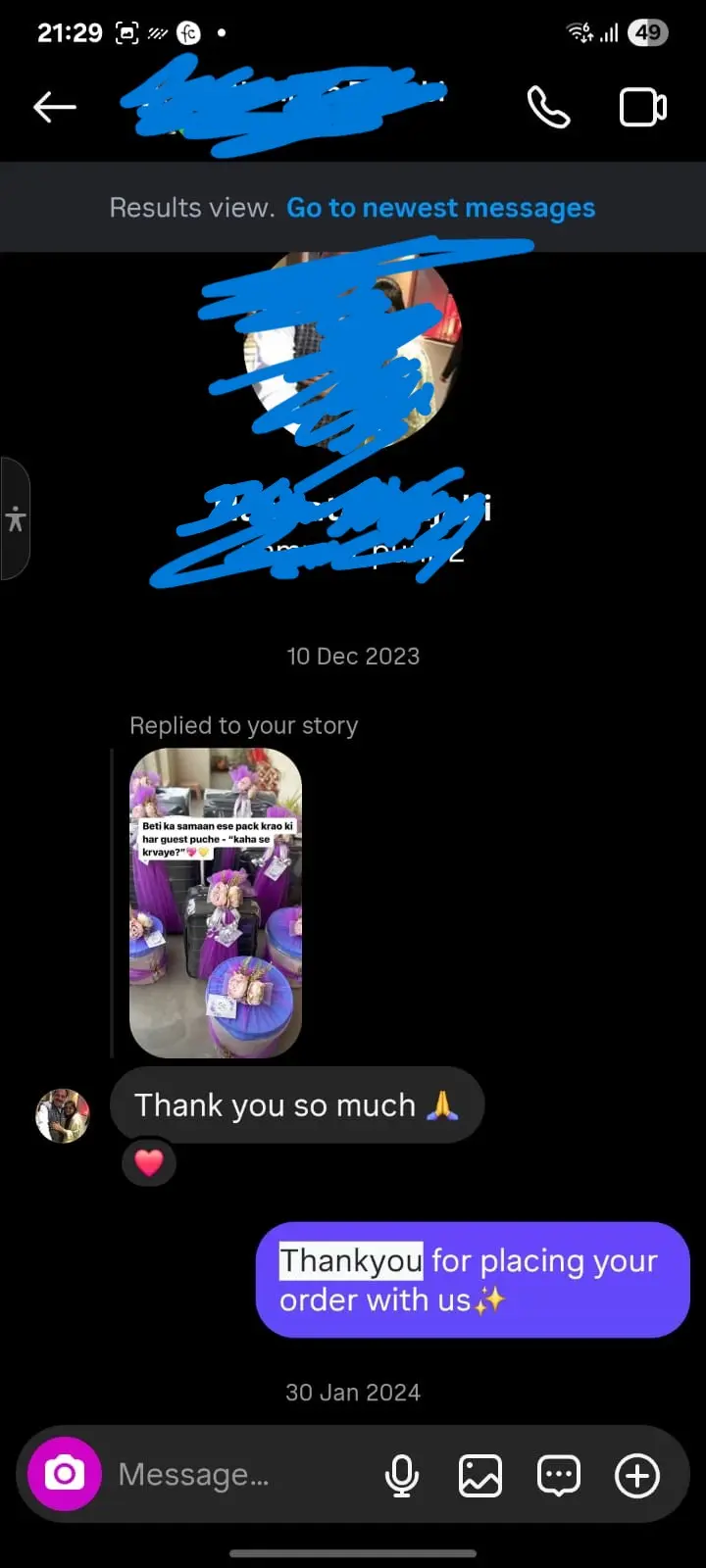Go back from this chat
The height and width of the screenshot is (1568, 706).
click(54, 107)
